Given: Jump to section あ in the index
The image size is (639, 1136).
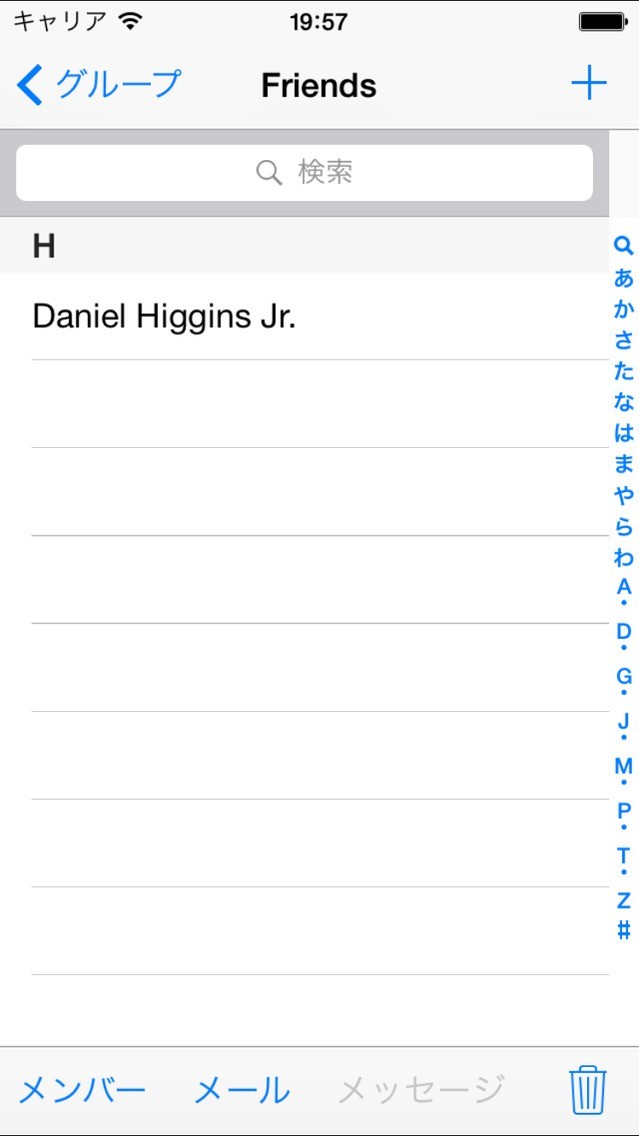Looking at the screenshot, I should 623,277.
